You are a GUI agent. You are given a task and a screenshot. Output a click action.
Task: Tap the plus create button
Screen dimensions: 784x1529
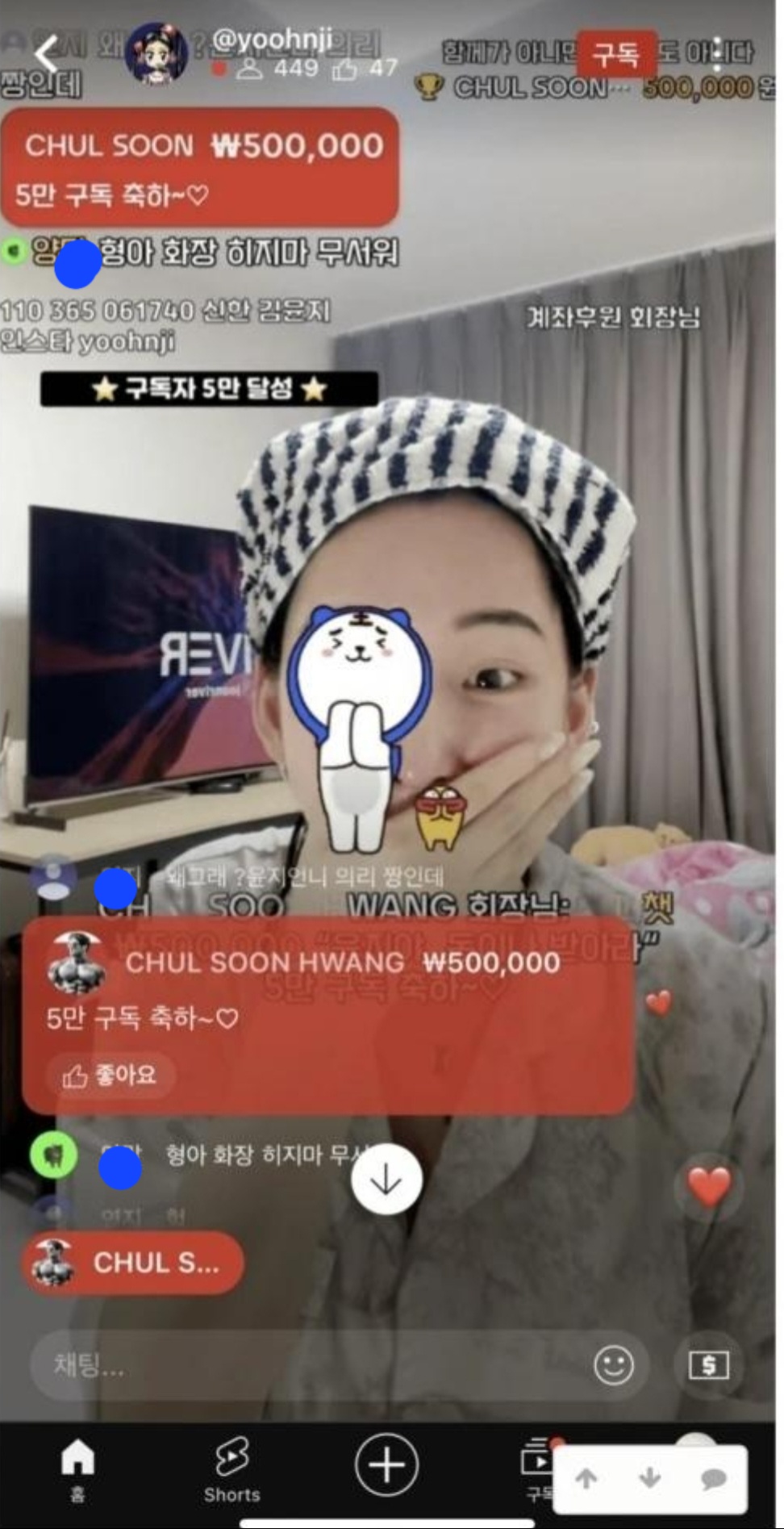coord(386,1464)
